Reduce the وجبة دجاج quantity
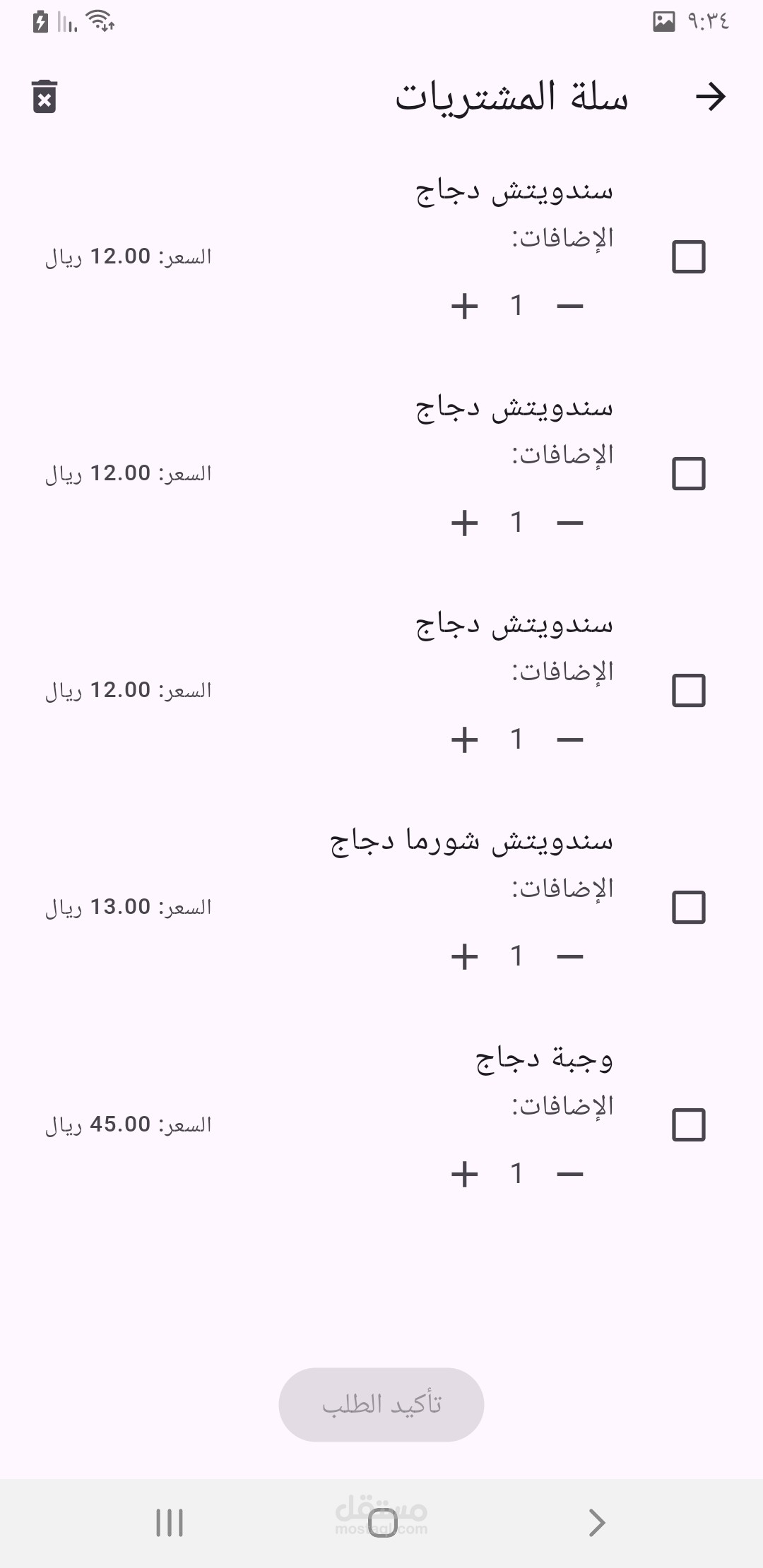763x1568 pixels. point(570,1174)
